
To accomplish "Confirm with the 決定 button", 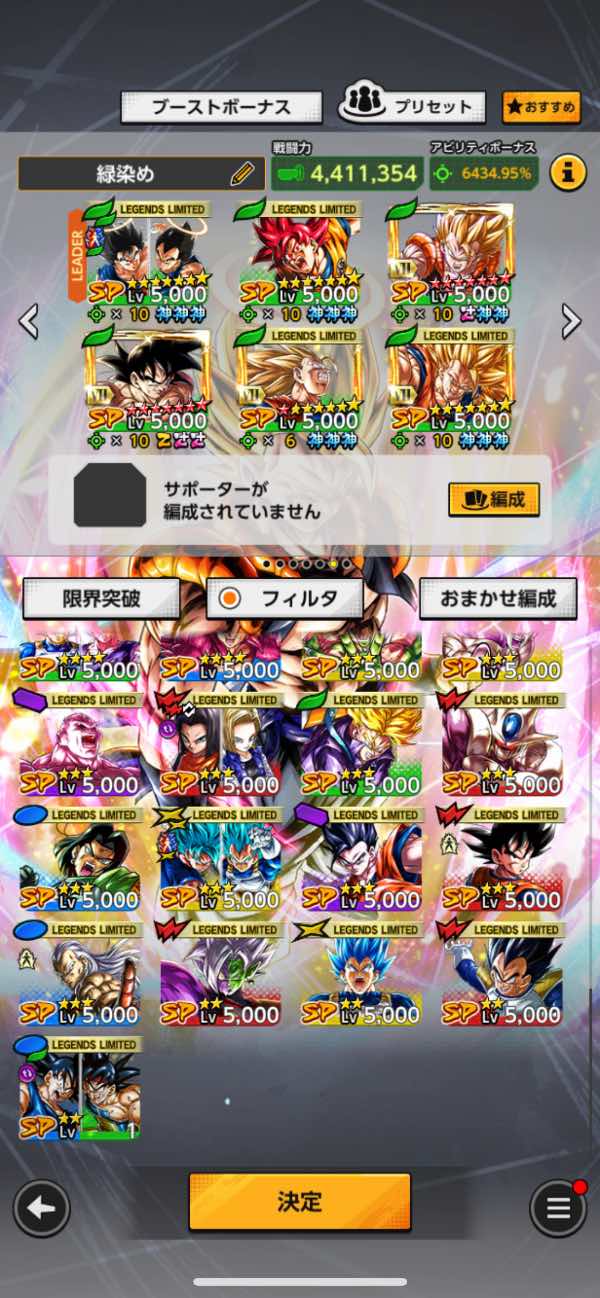I will [x=299, y=1201].
